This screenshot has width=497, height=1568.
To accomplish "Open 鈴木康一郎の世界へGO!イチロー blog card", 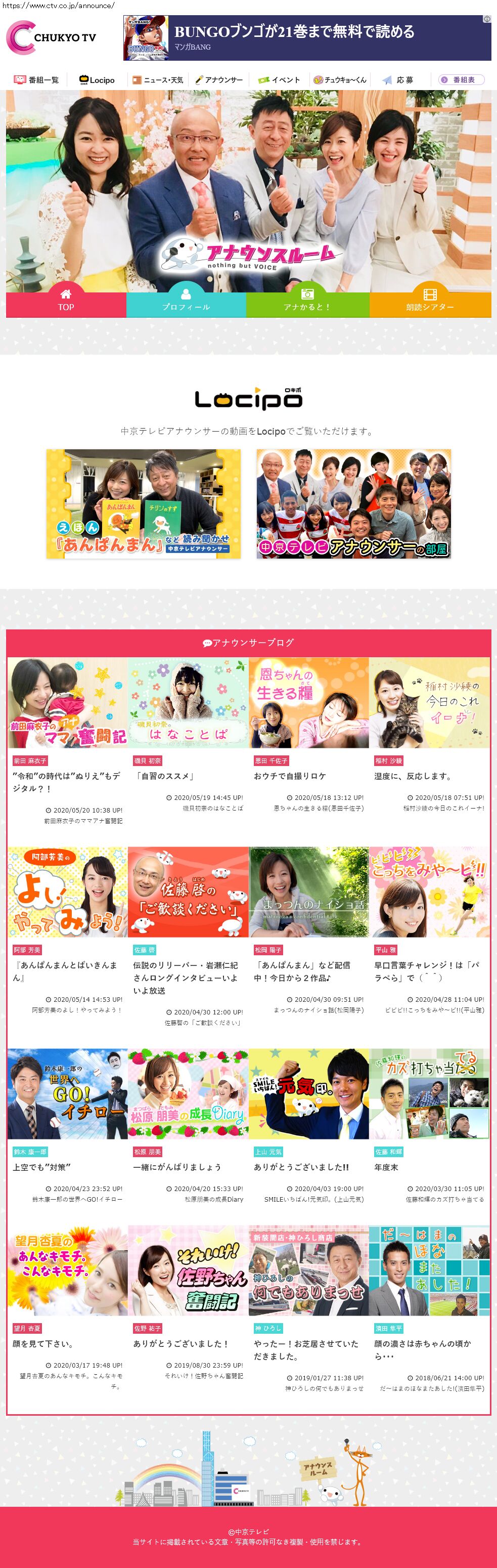I will coord(68,1093).
